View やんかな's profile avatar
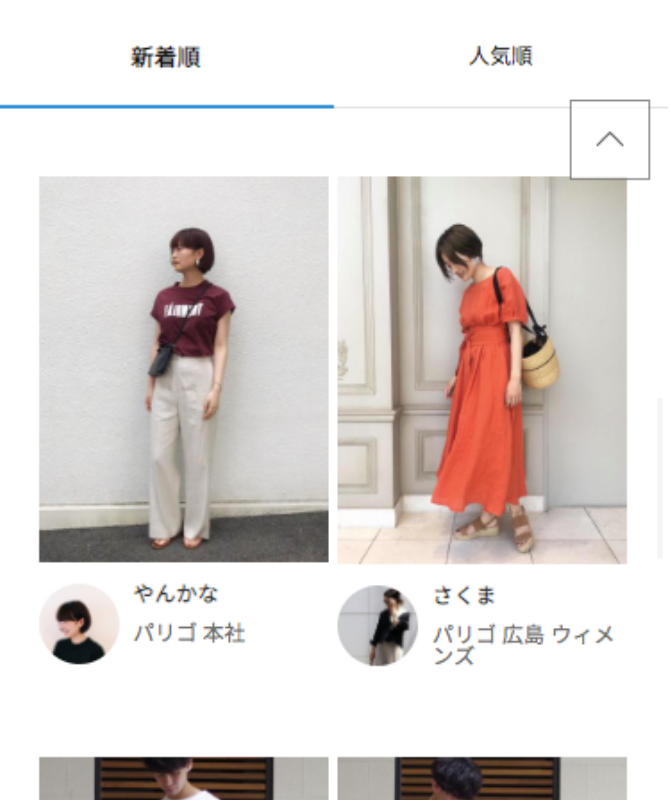 (79, 624)
